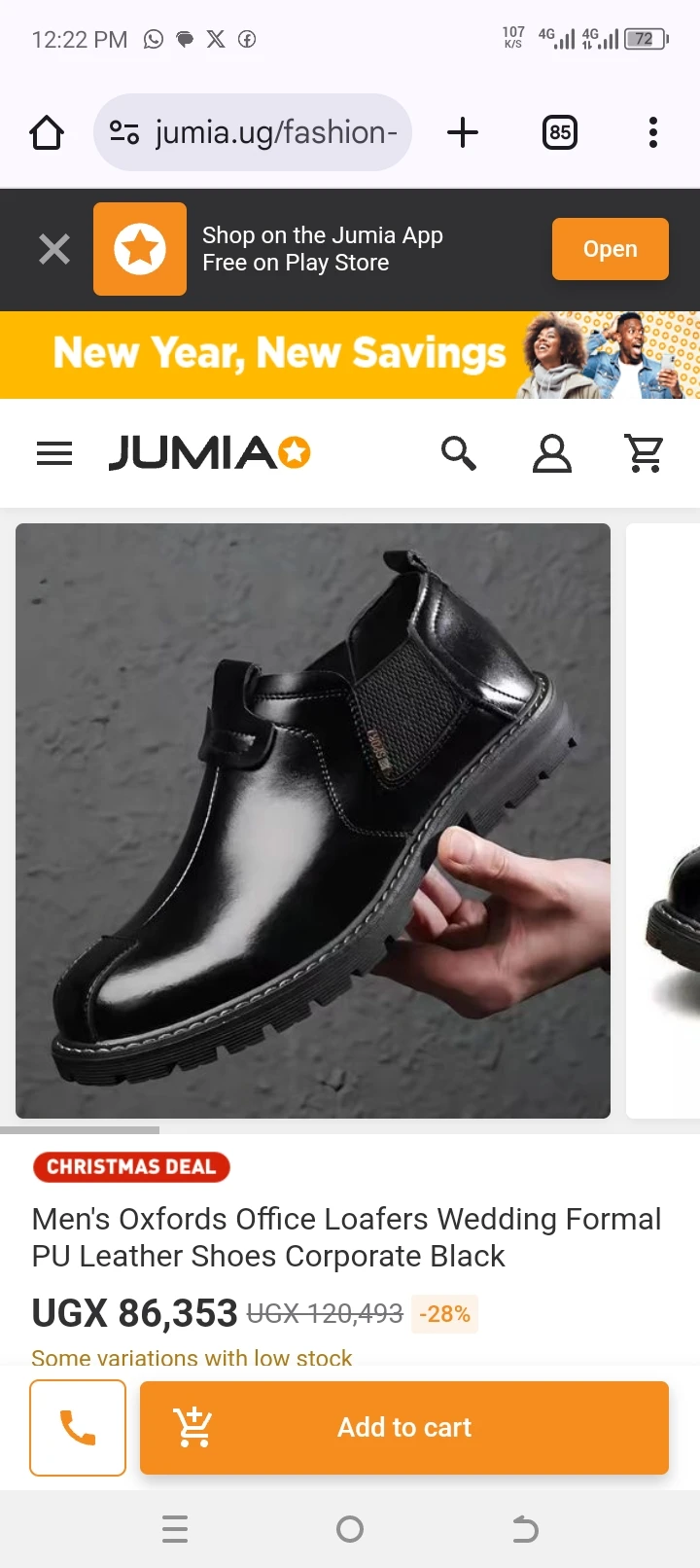
Task: View the shopping cart
Action: pyautogui.click(x=644, y=453)
